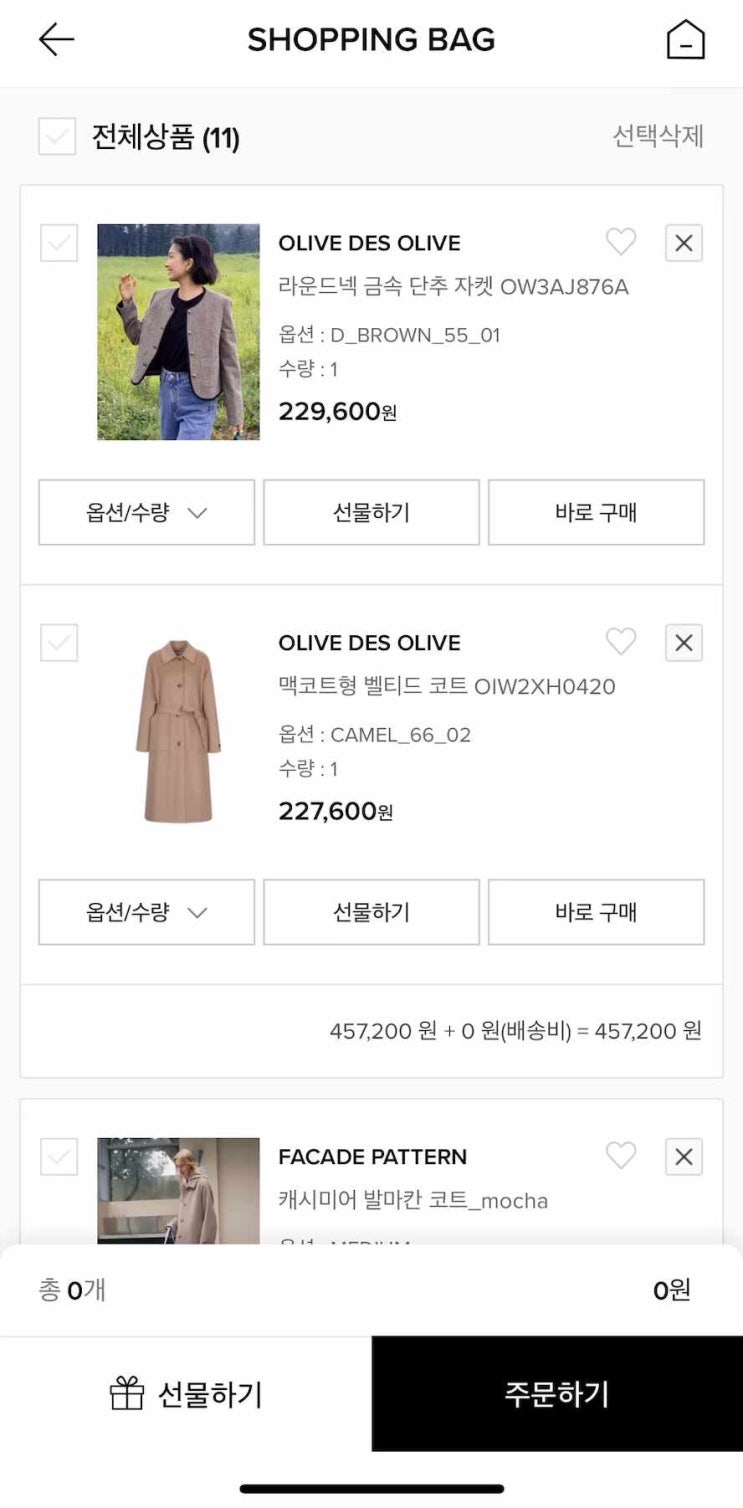Tap the black 주문하기 order button
The width and height of the screenshot is (743, 1508).
[557, 1394]
